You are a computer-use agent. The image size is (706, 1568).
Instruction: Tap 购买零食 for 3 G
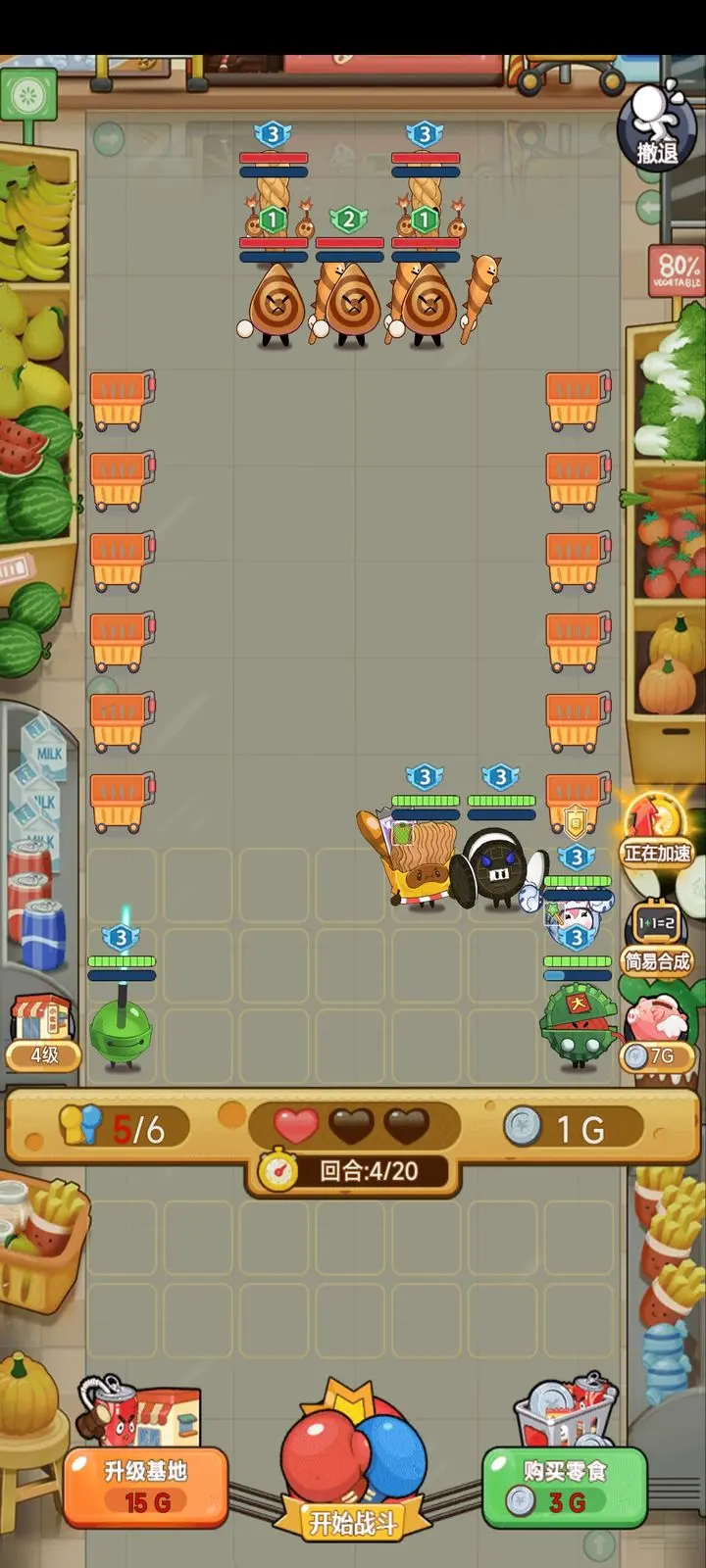[x=564, y=1487]
